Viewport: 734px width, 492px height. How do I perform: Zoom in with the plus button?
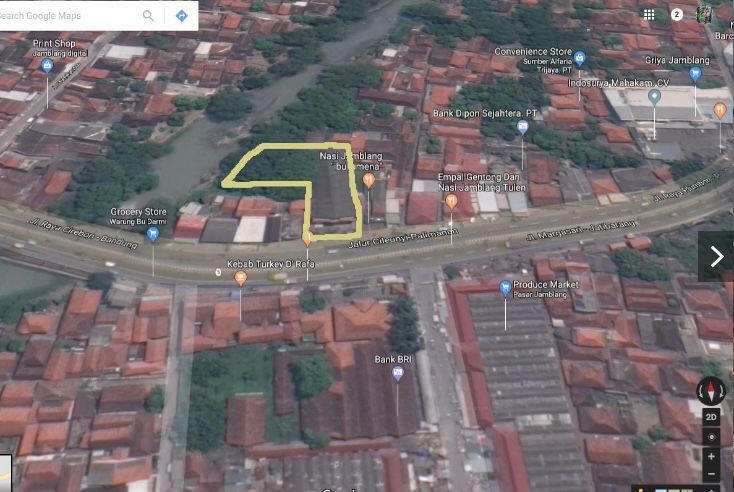(711, 456)
